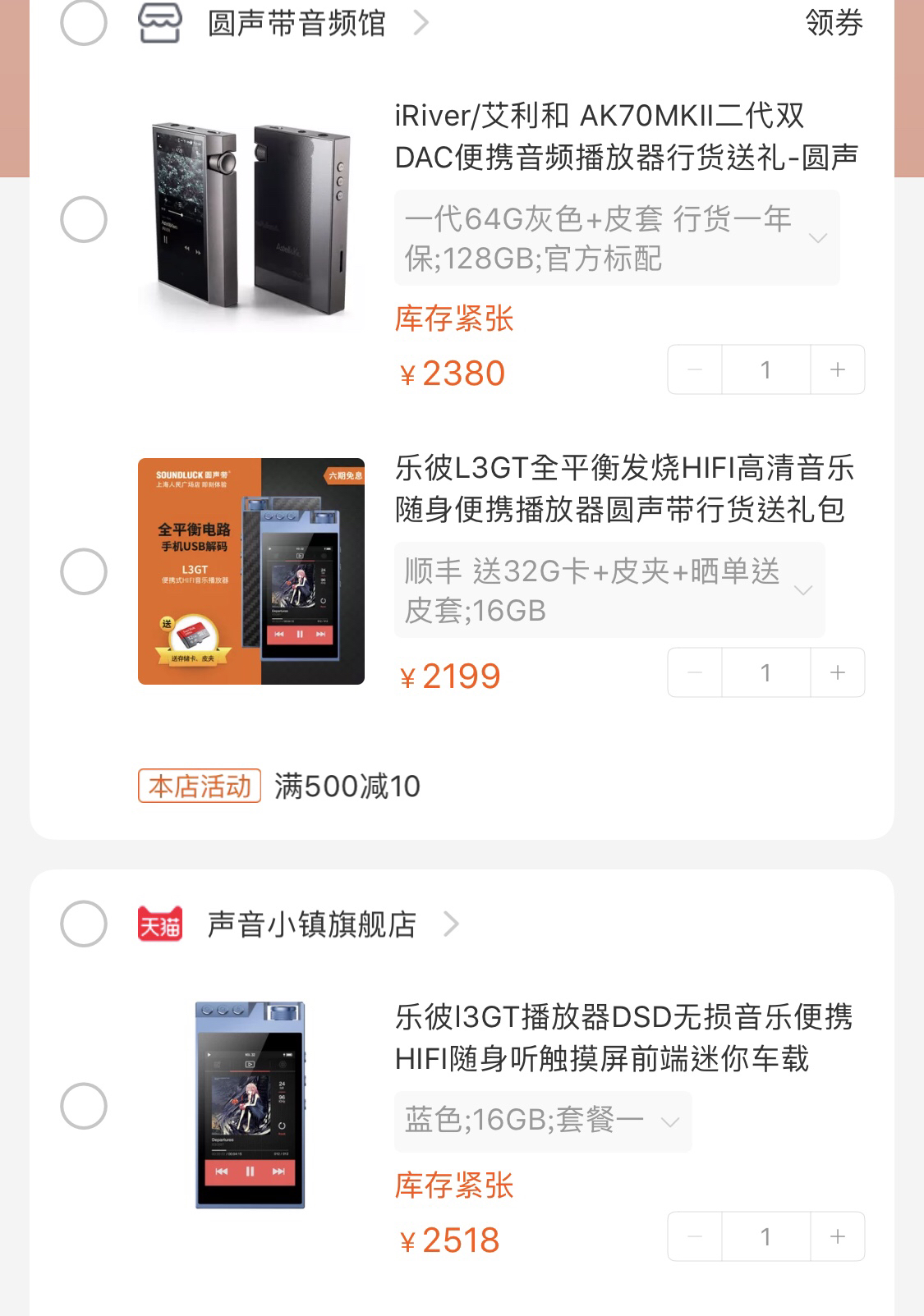This screenshot has width=924, height=1316.
Task: Open iRiver AK70MKII product image
Action: [251, 219]
